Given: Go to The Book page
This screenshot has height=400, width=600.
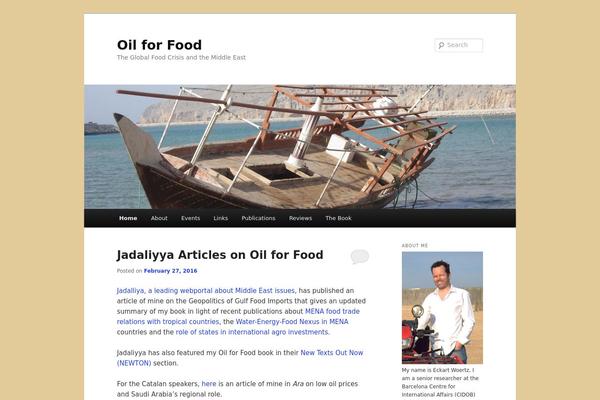Looking at the screenshot, I should tap(338, 218).
